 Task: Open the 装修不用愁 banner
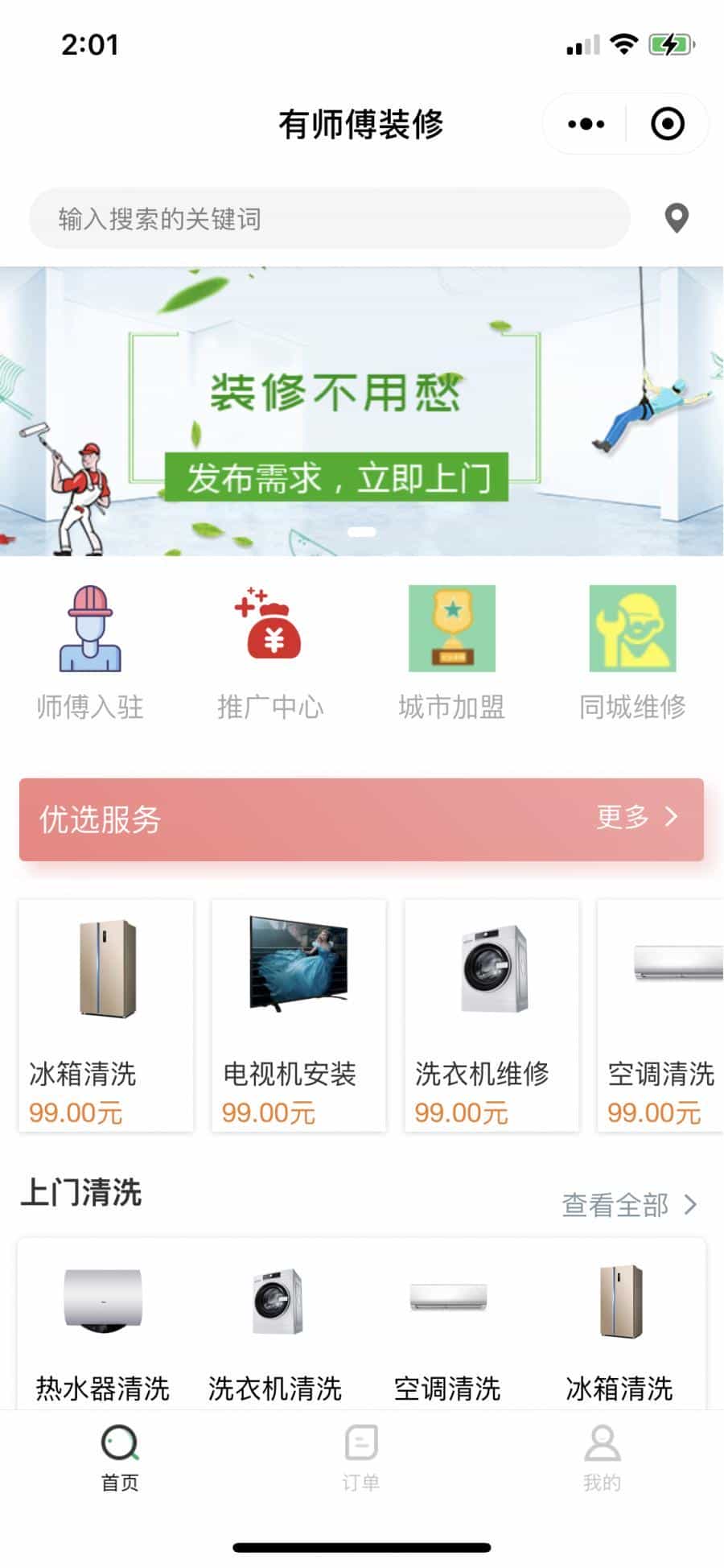click(x=362, y=411)
